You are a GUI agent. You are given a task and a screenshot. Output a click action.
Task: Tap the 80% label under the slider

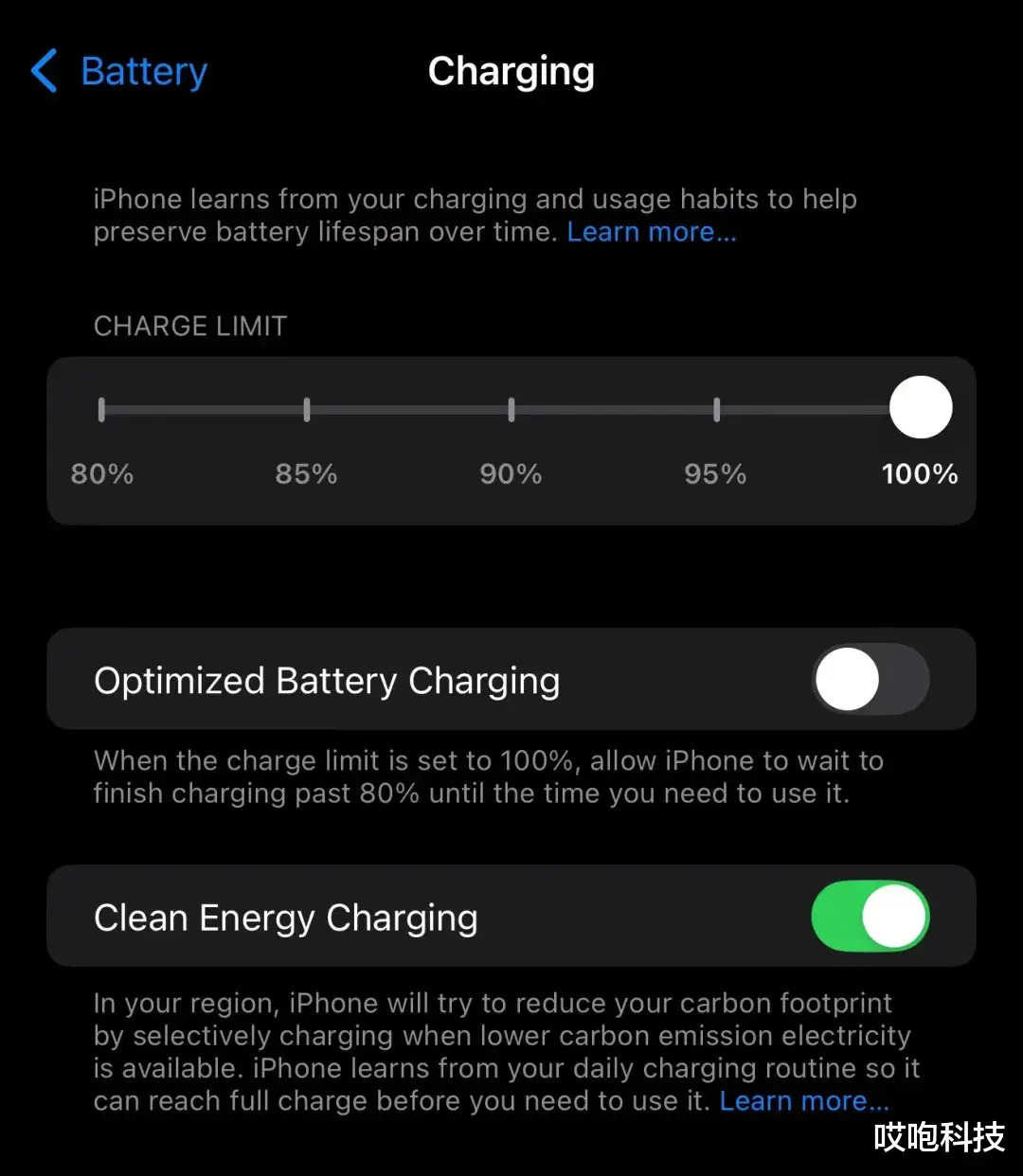(101, 473)
